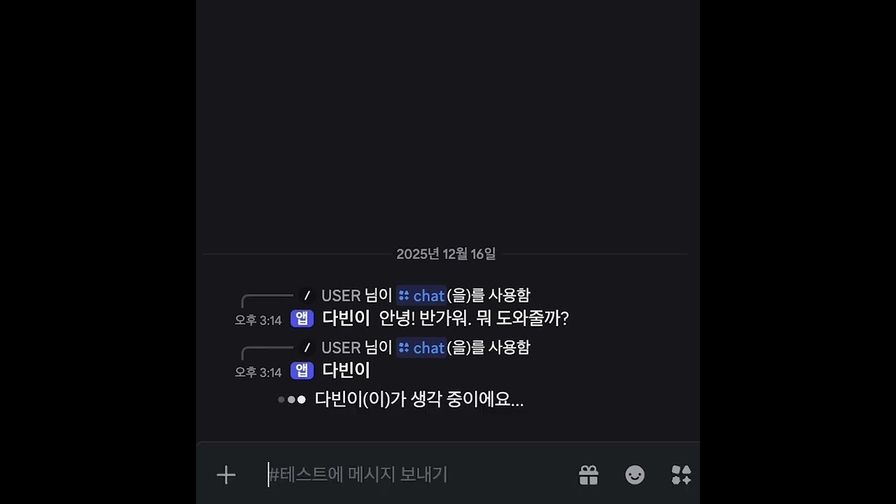The width and height of the screenshot is (896, 504).
Task: Open the apps launcher icon
Action: (x=681, y=474)
